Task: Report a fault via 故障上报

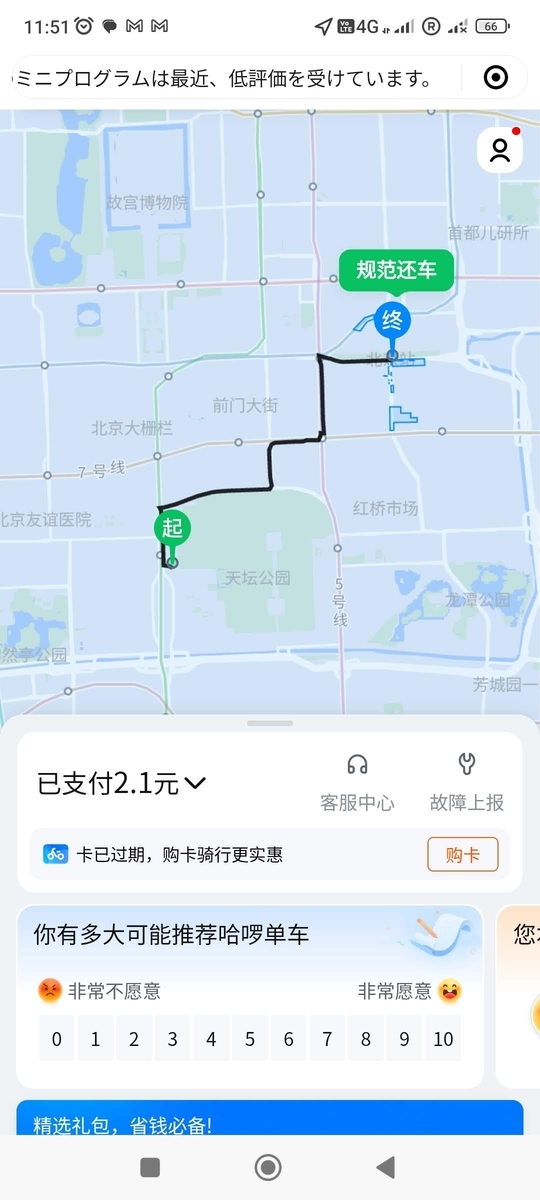Action: point(467,783)
